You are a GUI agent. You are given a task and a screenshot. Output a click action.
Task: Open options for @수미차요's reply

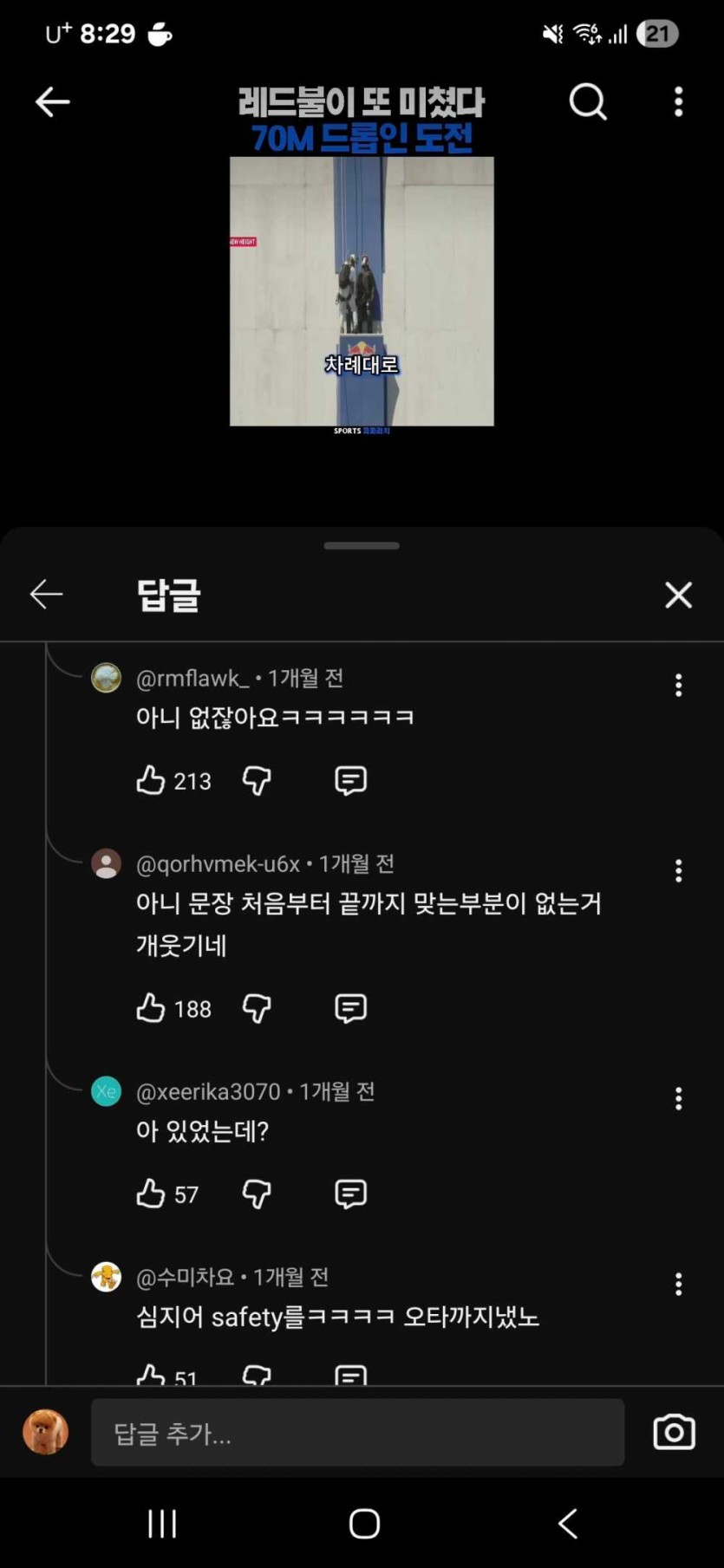pyautogui.click(x=678, y=1284)
